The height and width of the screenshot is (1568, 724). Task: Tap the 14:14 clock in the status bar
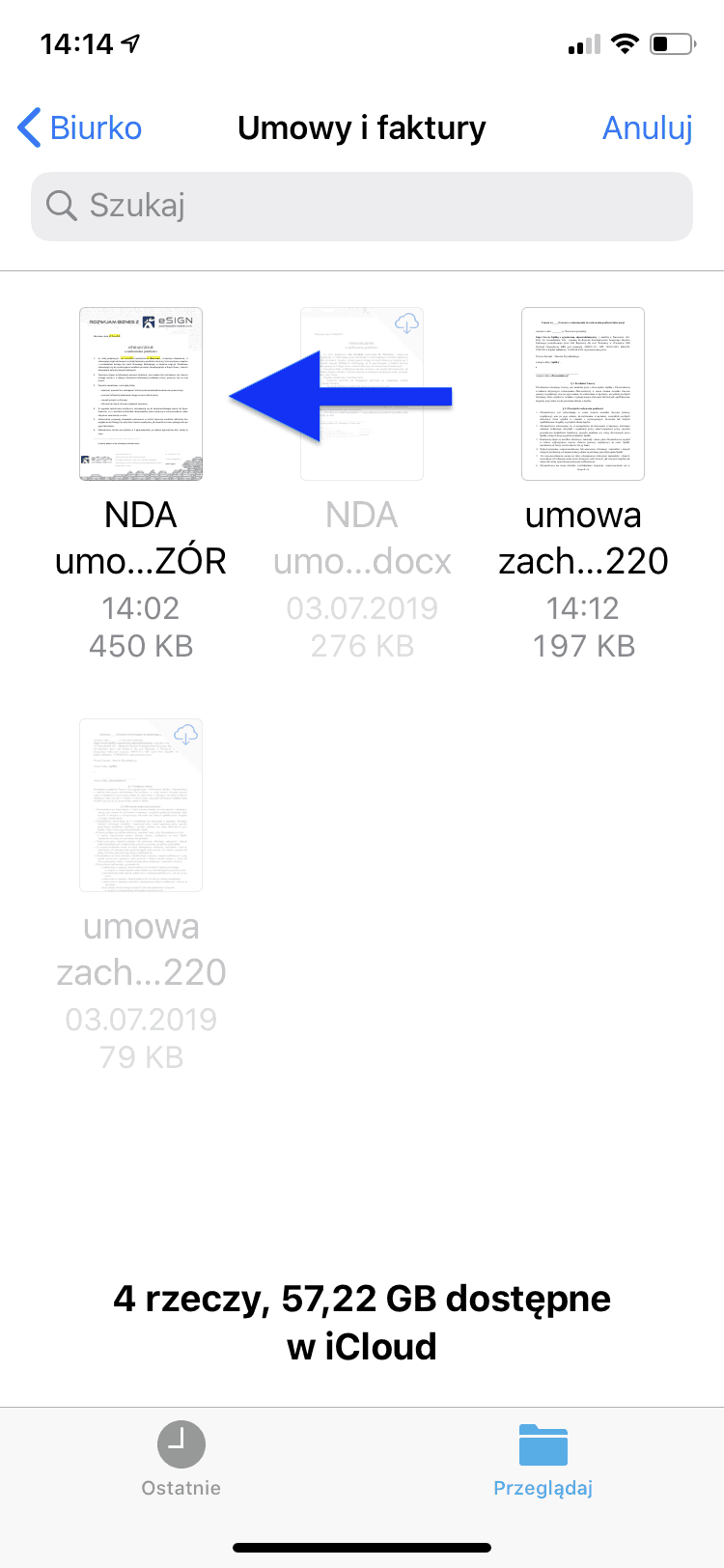(x=77, y=42)
